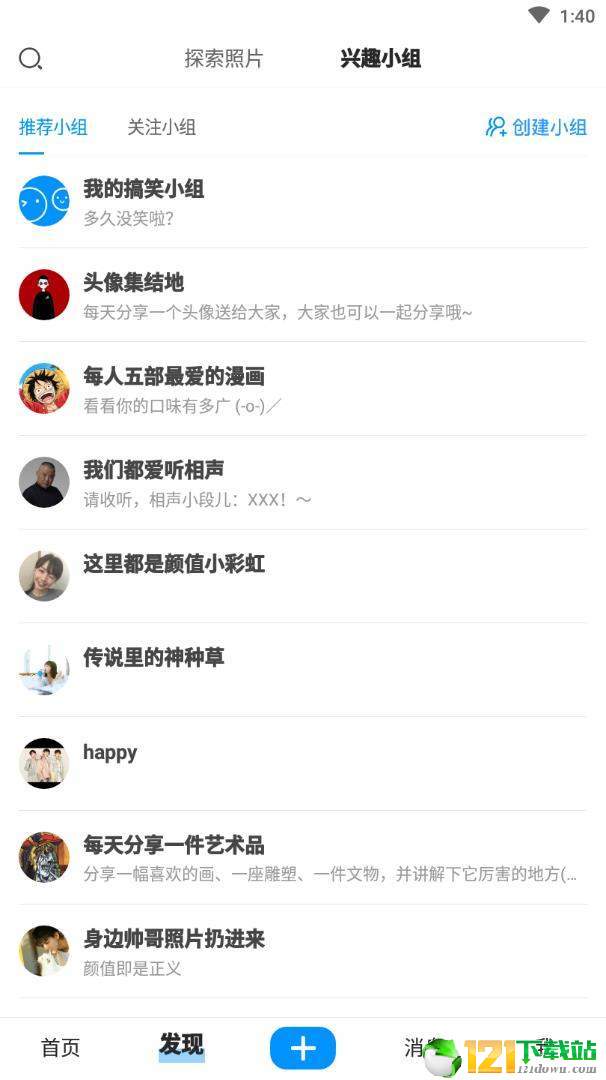606x1080 pixels.
Task: Switch to 探索照片 tab
Action: (223, 59)
